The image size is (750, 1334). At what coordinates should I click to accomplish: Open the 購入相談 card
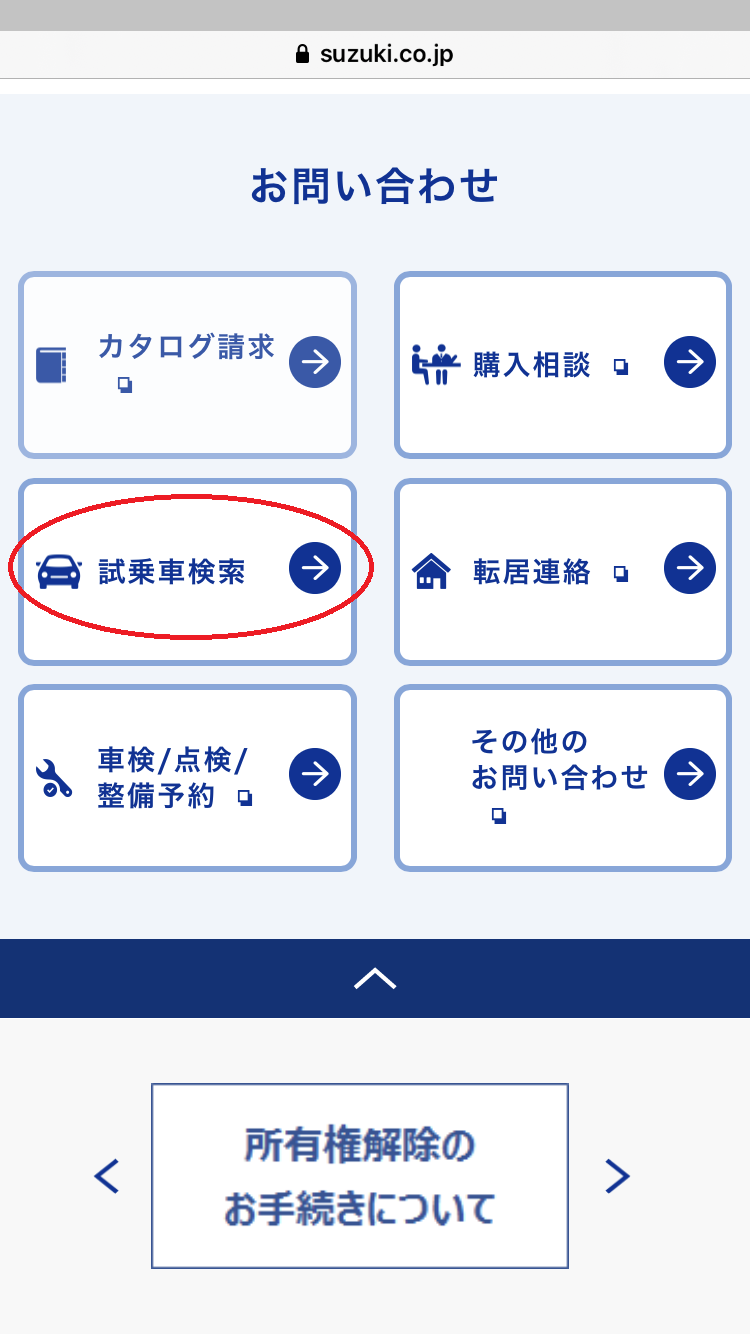coord(563,365)
